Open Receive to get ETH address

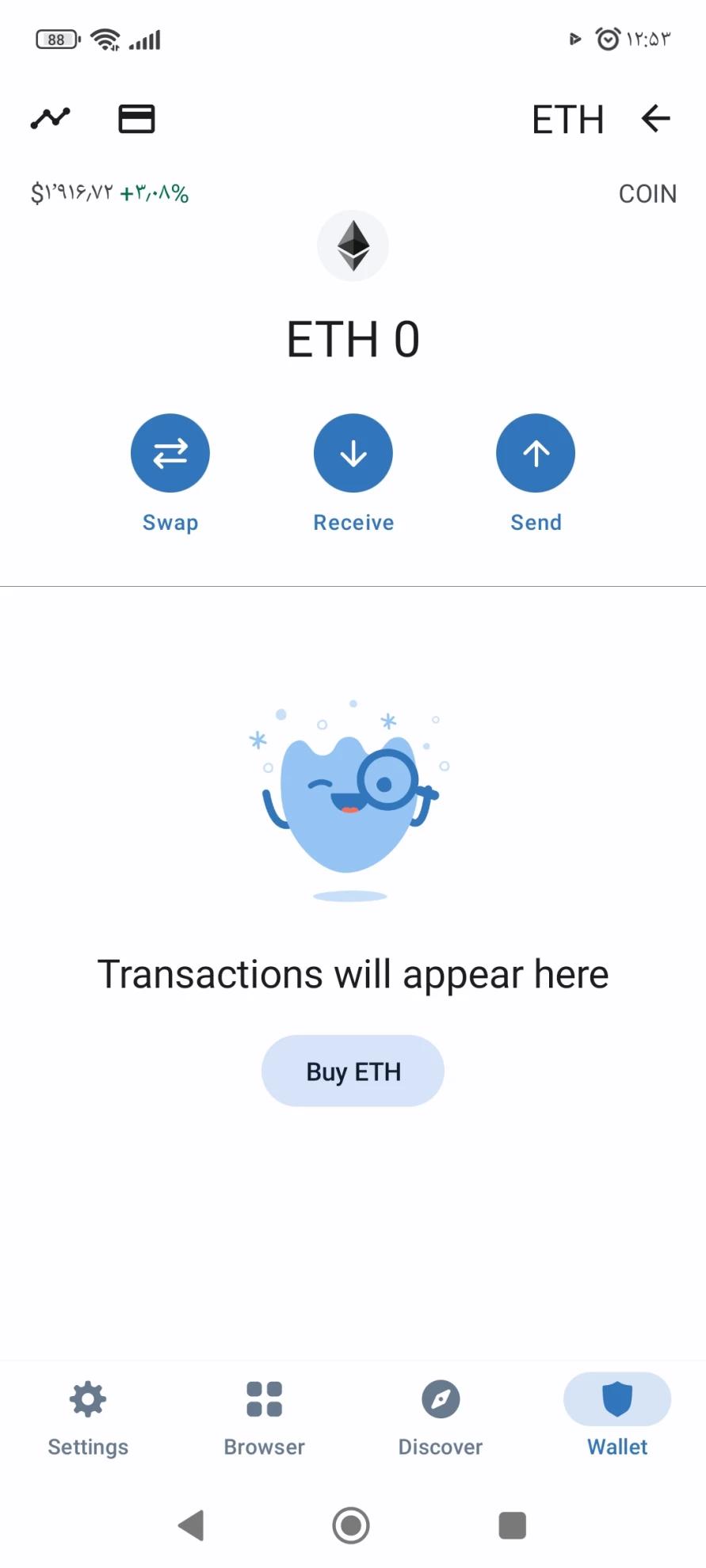pyautogui.click(x=353, y=454)
